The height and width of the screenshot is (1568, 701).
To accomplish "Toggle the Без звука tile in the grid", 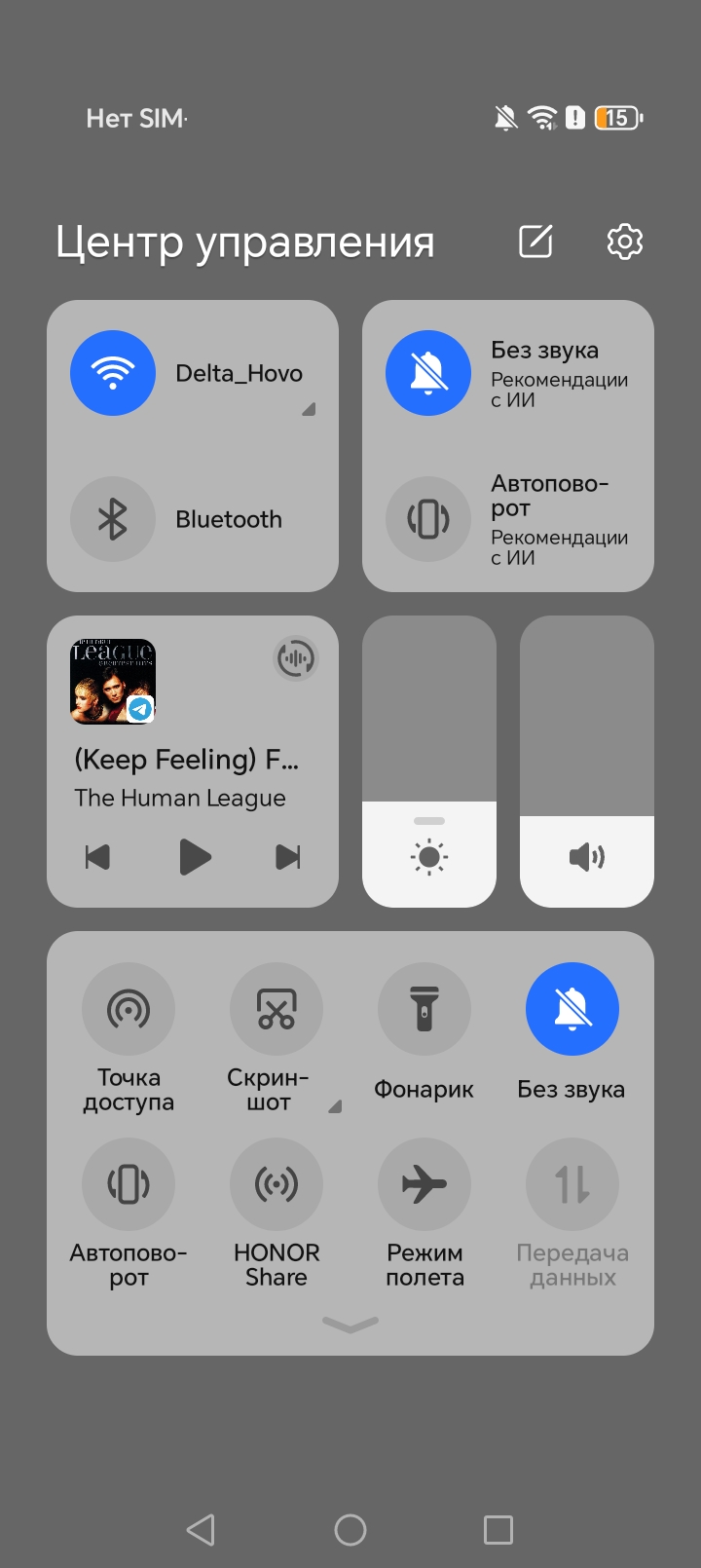I will pyautogui.click(x=572, y=1010).
